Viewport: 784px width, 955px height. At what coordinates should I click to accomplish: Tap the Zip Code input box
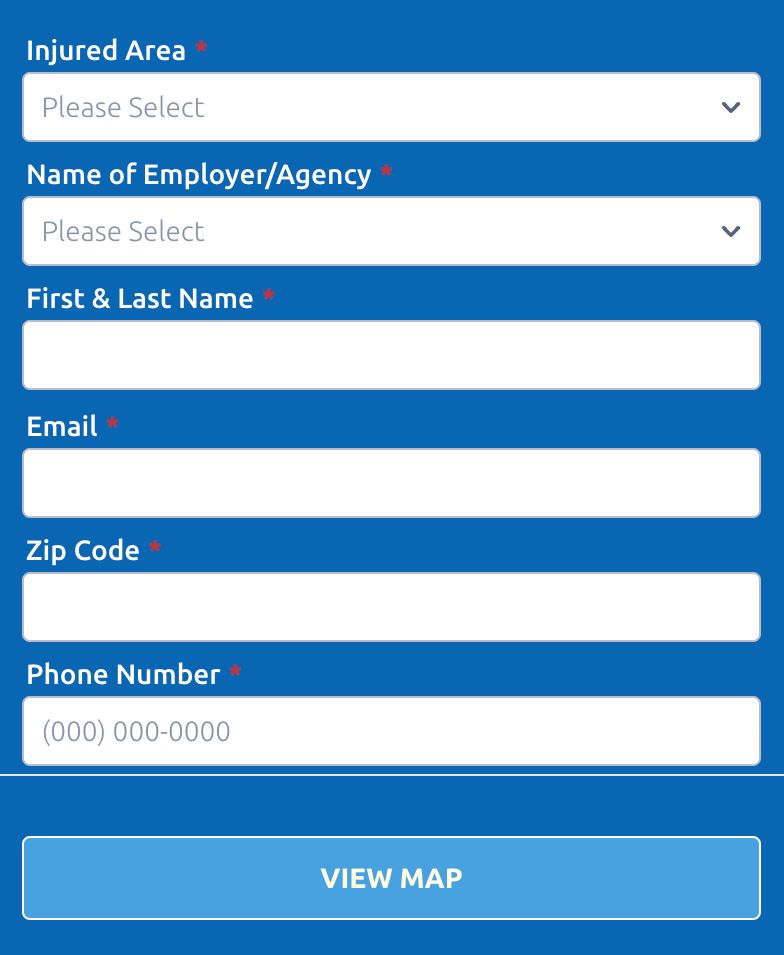pos(391,607)
